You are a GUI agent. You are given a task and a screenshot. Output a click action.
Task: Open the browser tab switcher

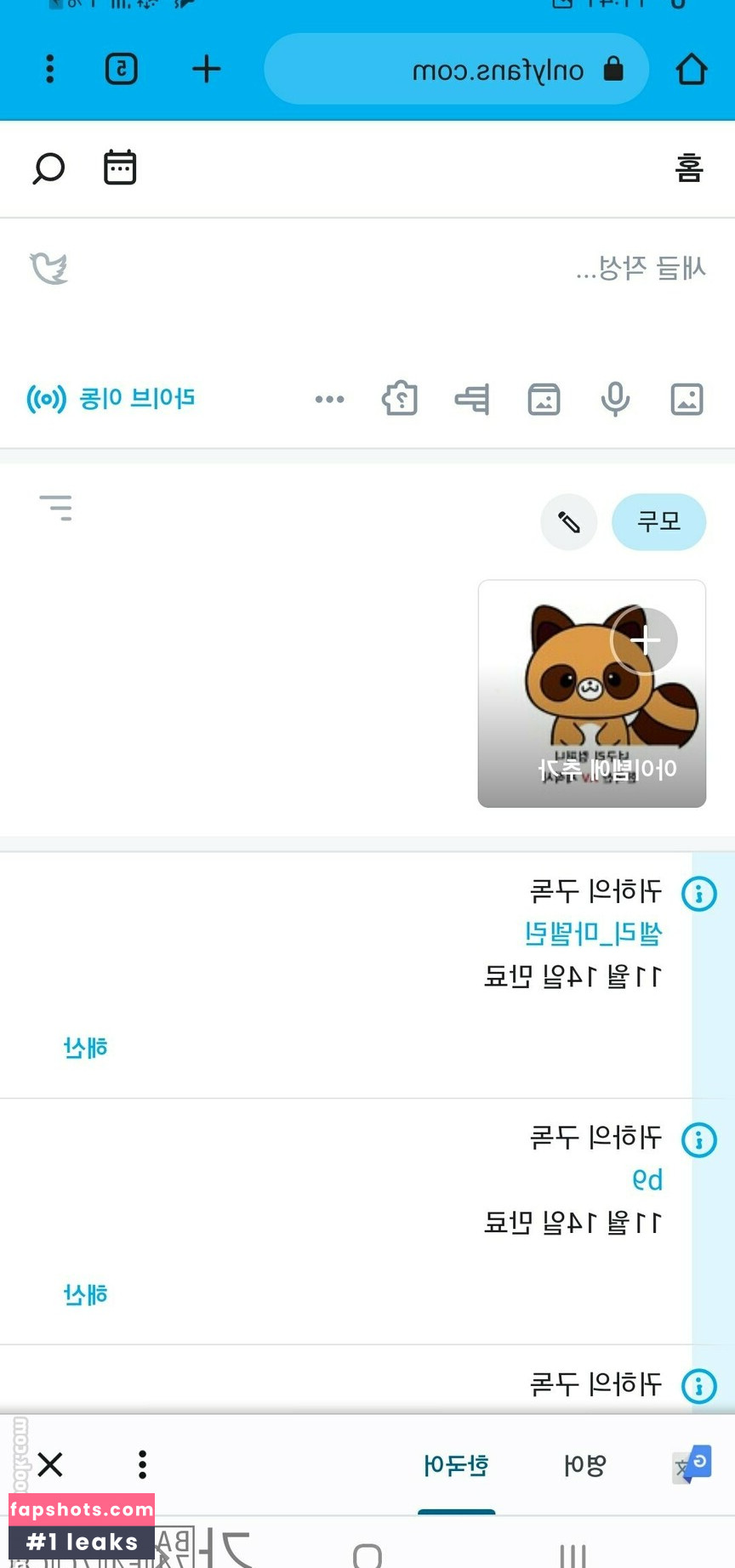(x=121, y=69)
